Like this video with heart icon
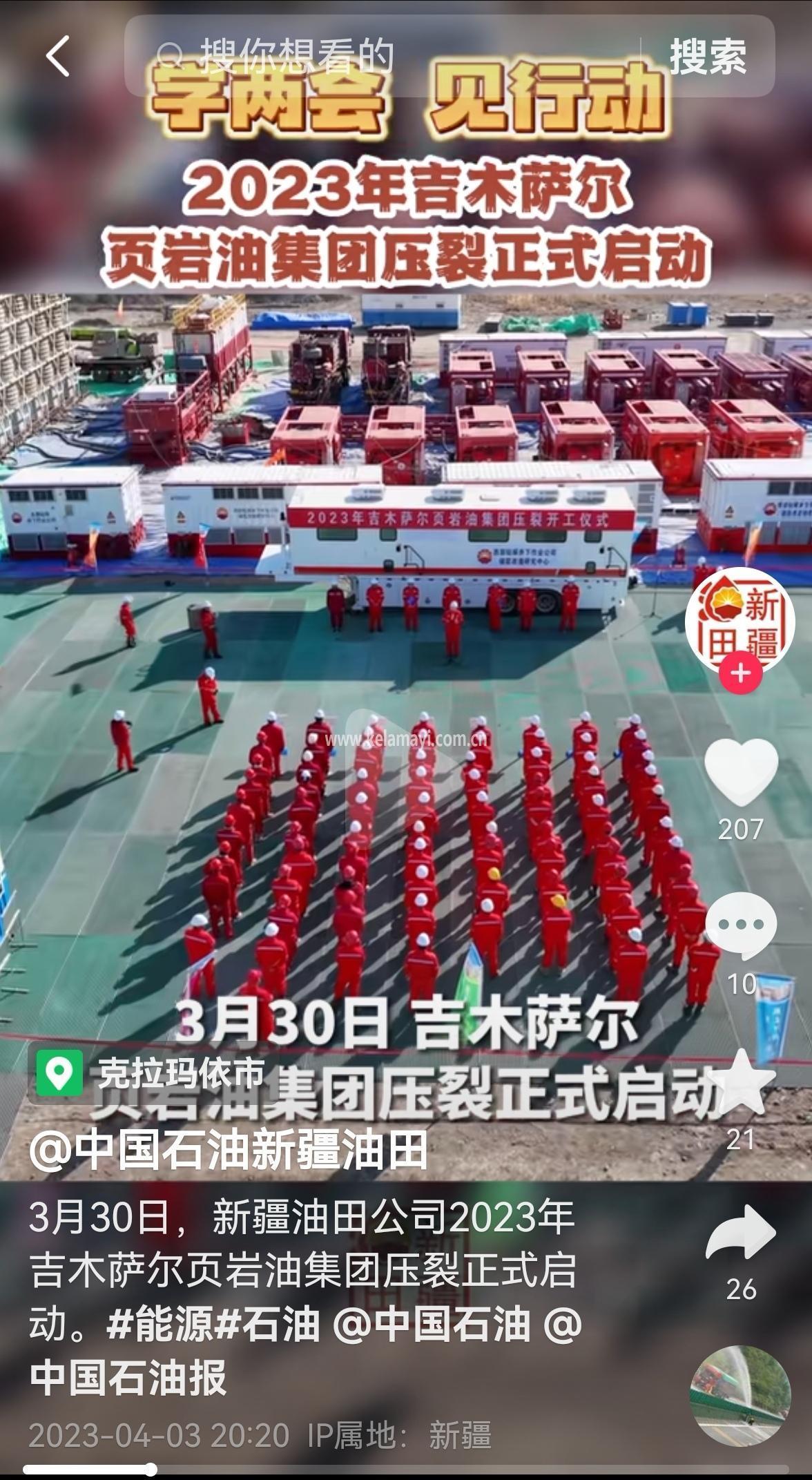The width and height of the screenshot is (812, 1480). [741, 771]
